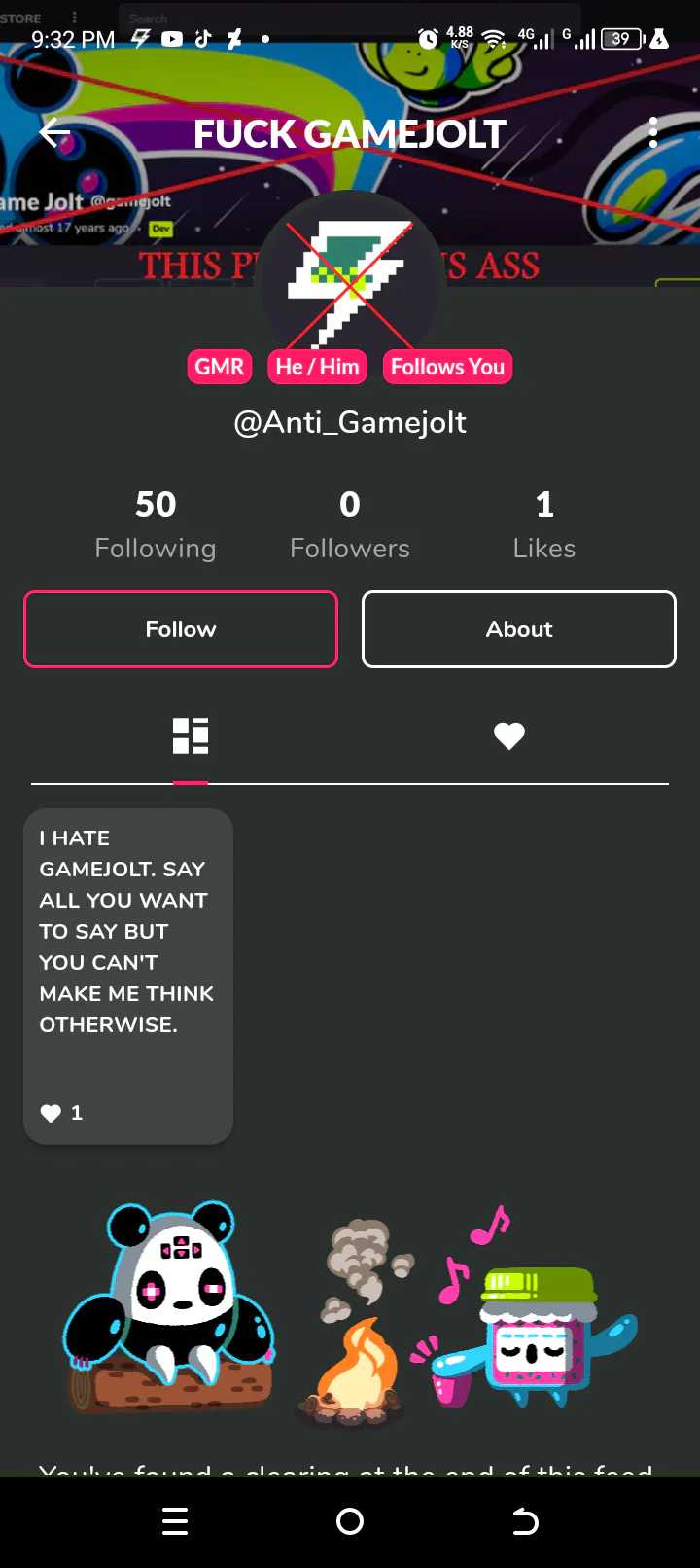Tap the system home button

click(x=350, y=1521)
